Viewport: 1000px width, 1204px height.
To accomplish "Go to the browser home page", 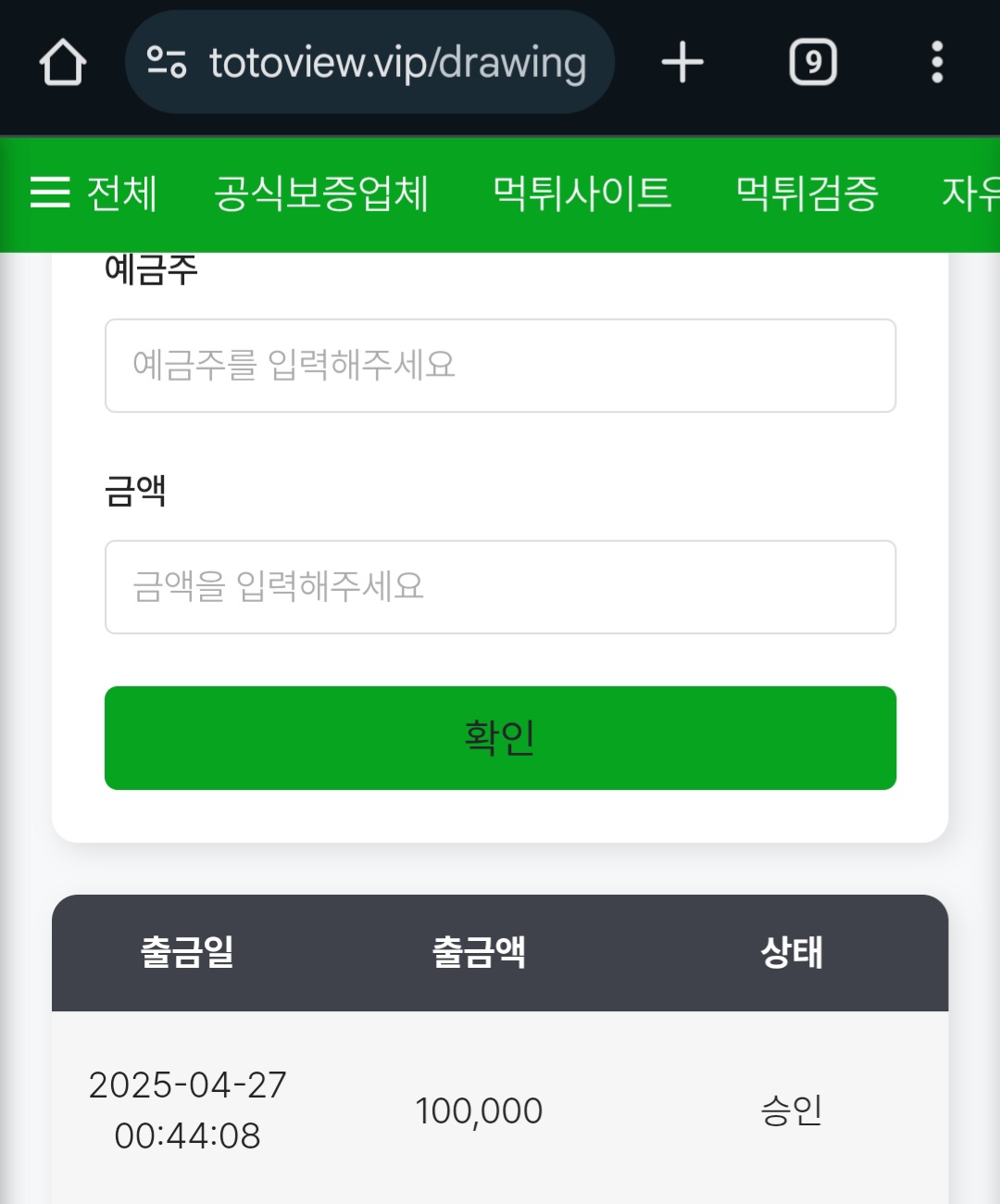I will point(63,63).
